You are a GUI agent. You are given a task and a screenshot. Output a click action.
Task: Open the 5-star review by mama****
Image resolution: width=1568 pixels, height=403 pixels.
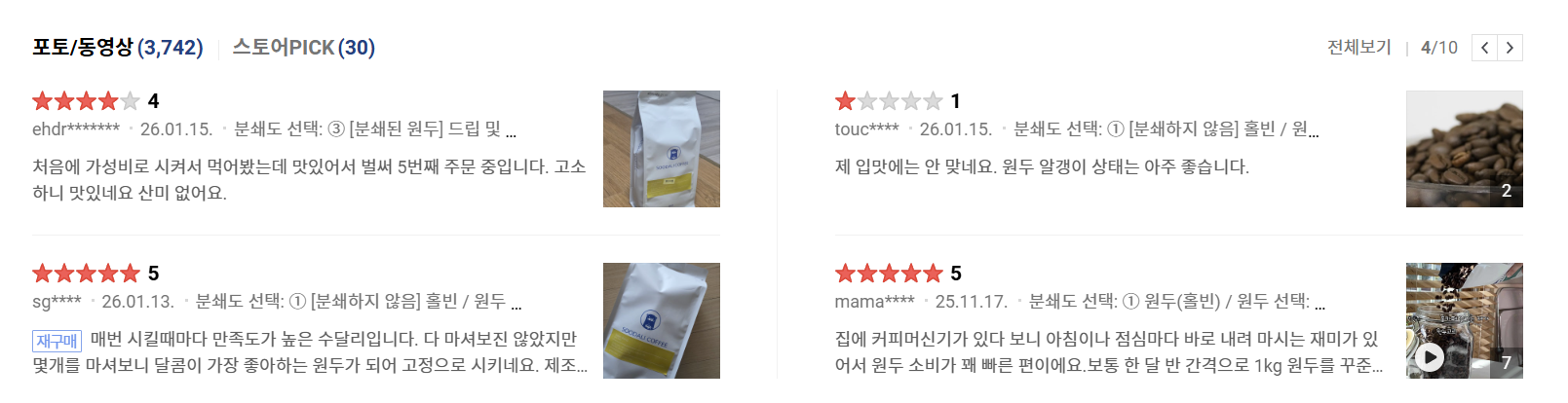pyautogui.click(x=1107, y=352)
